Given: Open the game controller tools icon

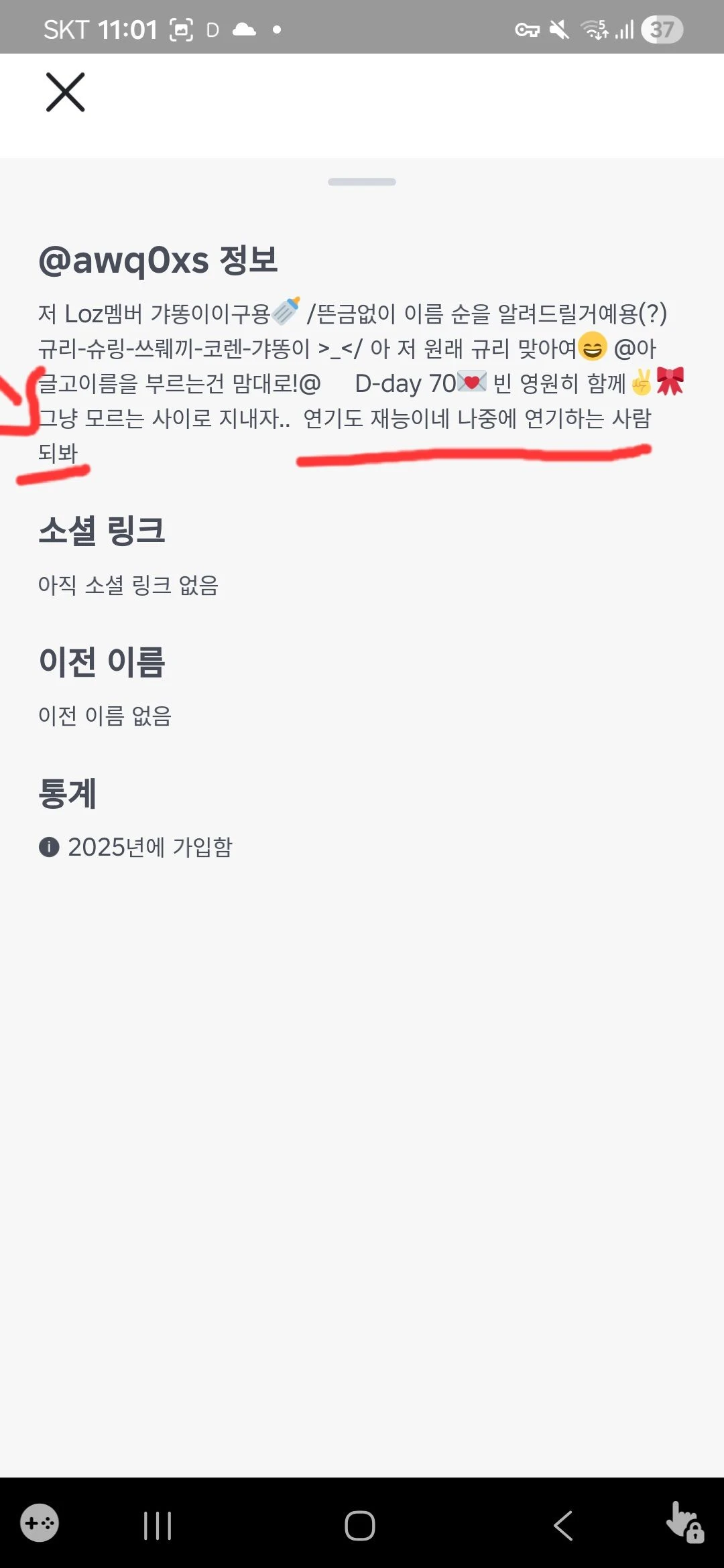Looking at the screenshot, I should pyautogui.click(x=40, y=1523).
